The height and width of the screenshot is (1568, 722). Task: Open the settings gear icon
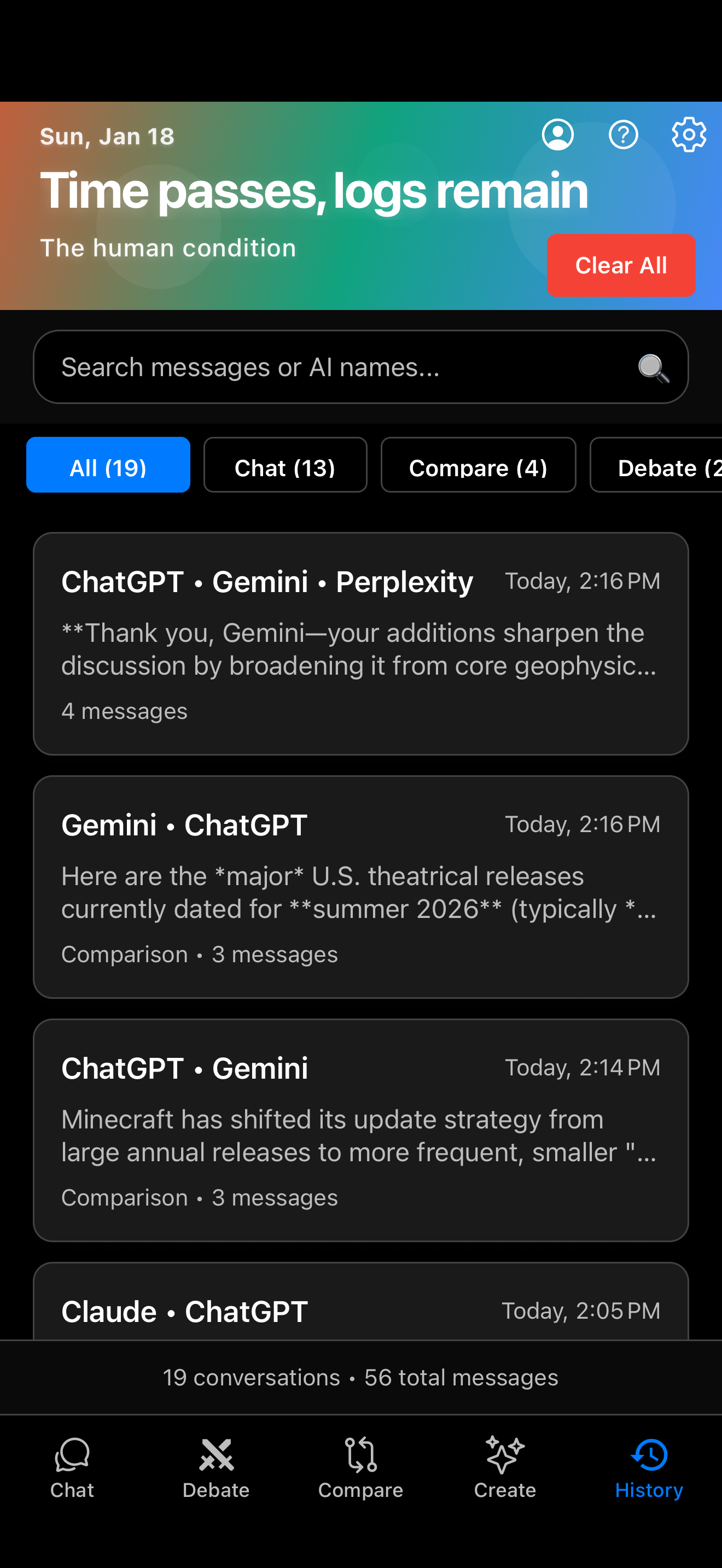tap(690, 134)
